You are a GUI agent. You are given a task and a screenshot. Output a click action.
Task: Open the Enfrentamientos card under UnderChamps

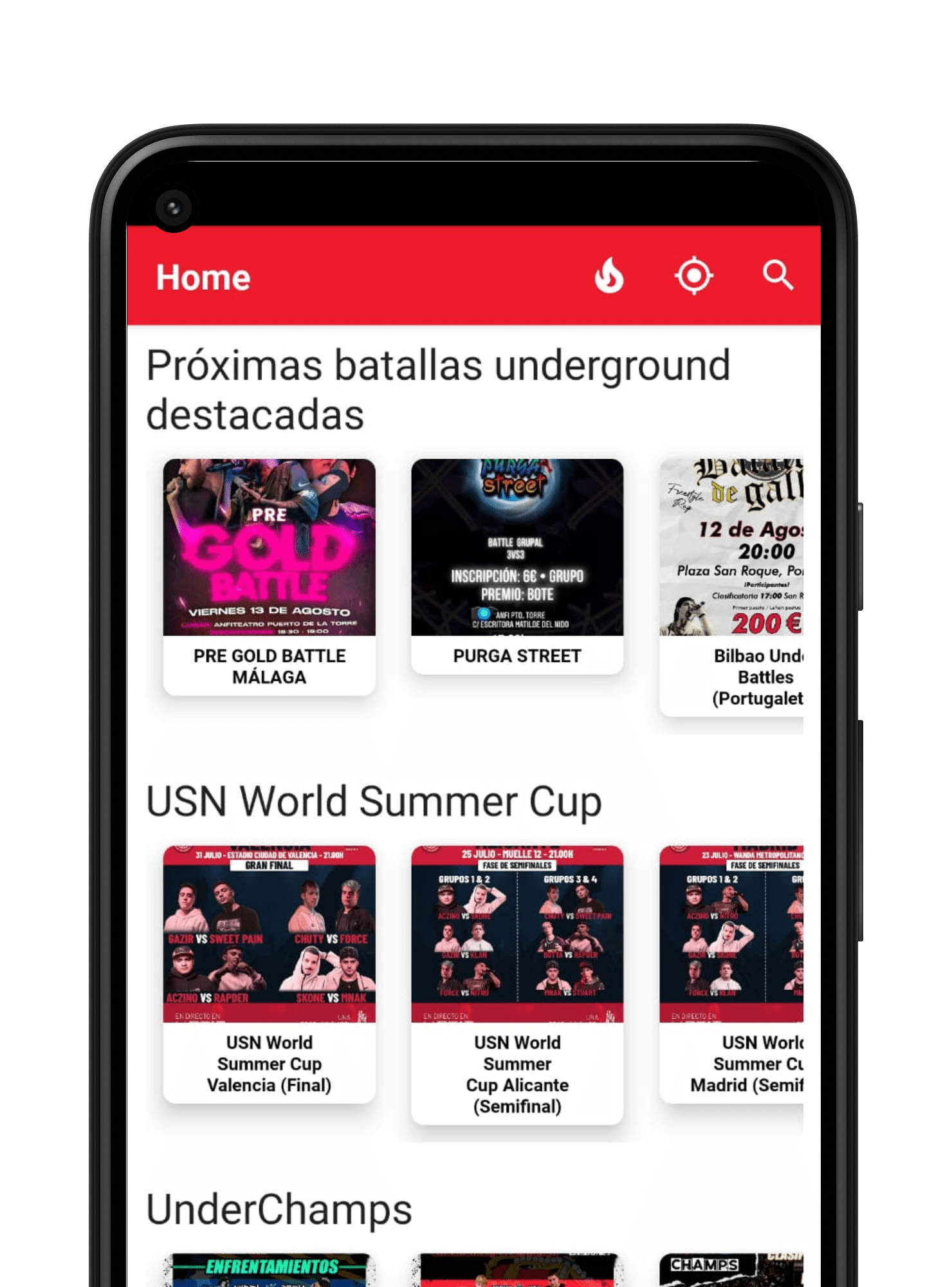pyautogui.click(x=269, y=1270)
